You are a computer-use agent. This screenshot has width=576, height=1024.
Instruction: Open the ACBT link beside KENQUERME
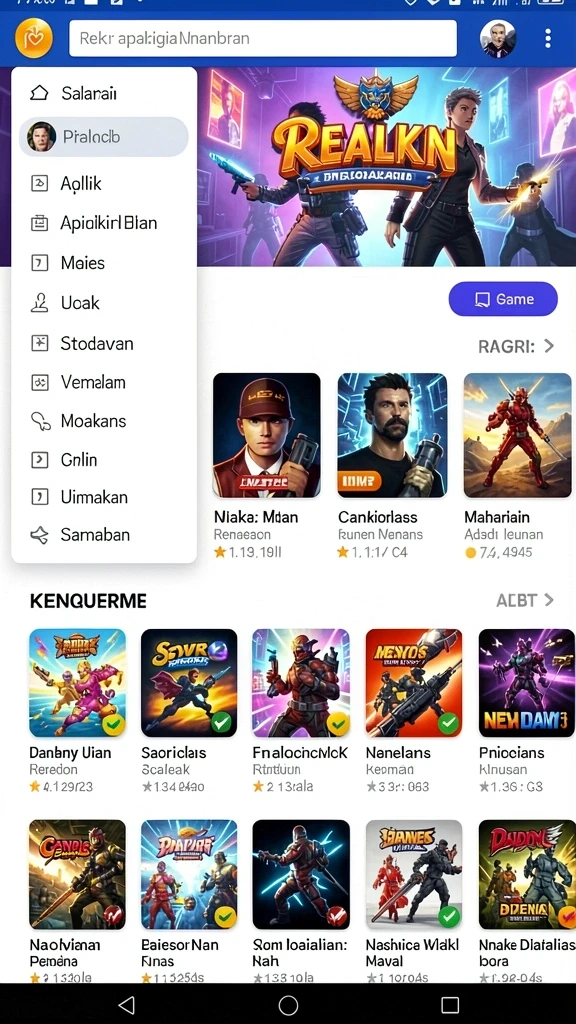[525, 600]
